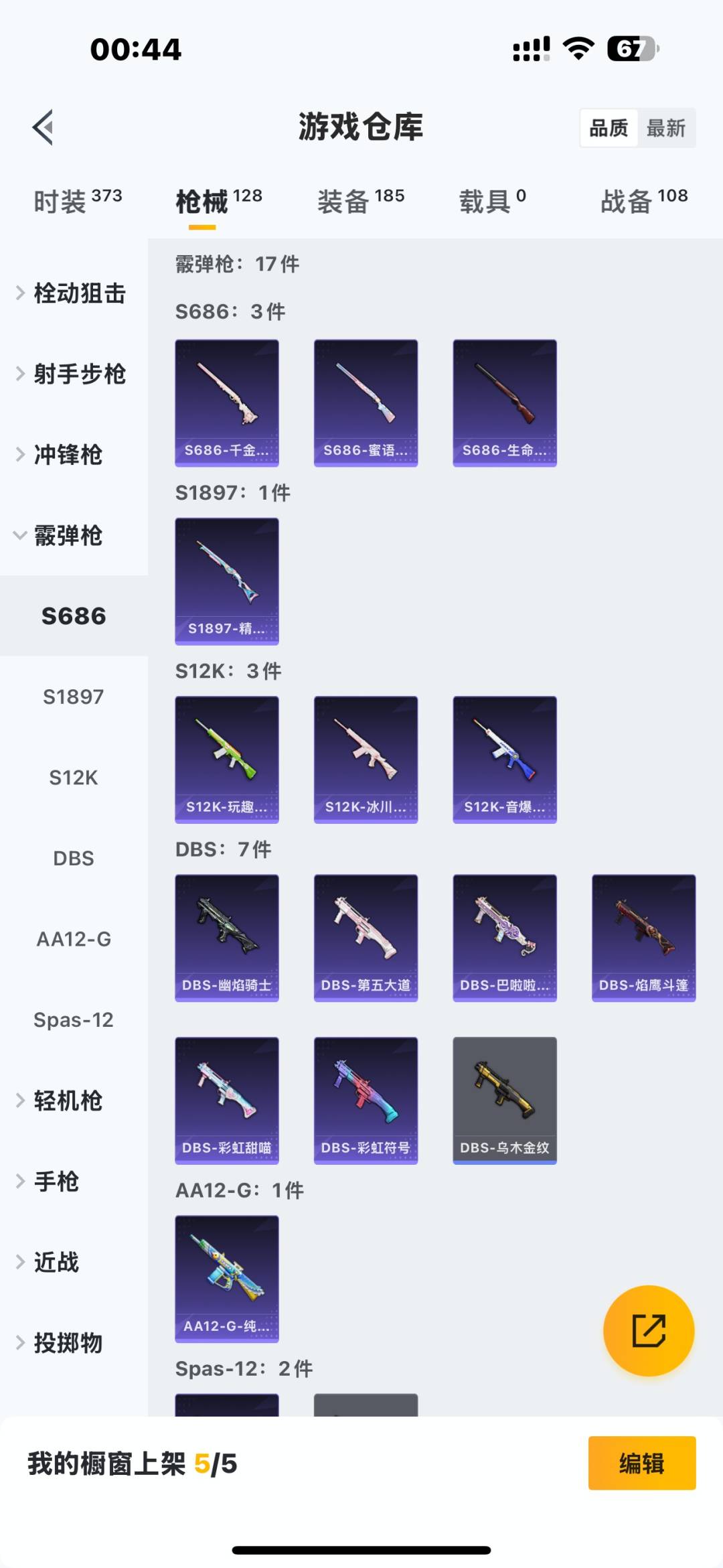Select S12K in the side list

click(x=74, y=778)
